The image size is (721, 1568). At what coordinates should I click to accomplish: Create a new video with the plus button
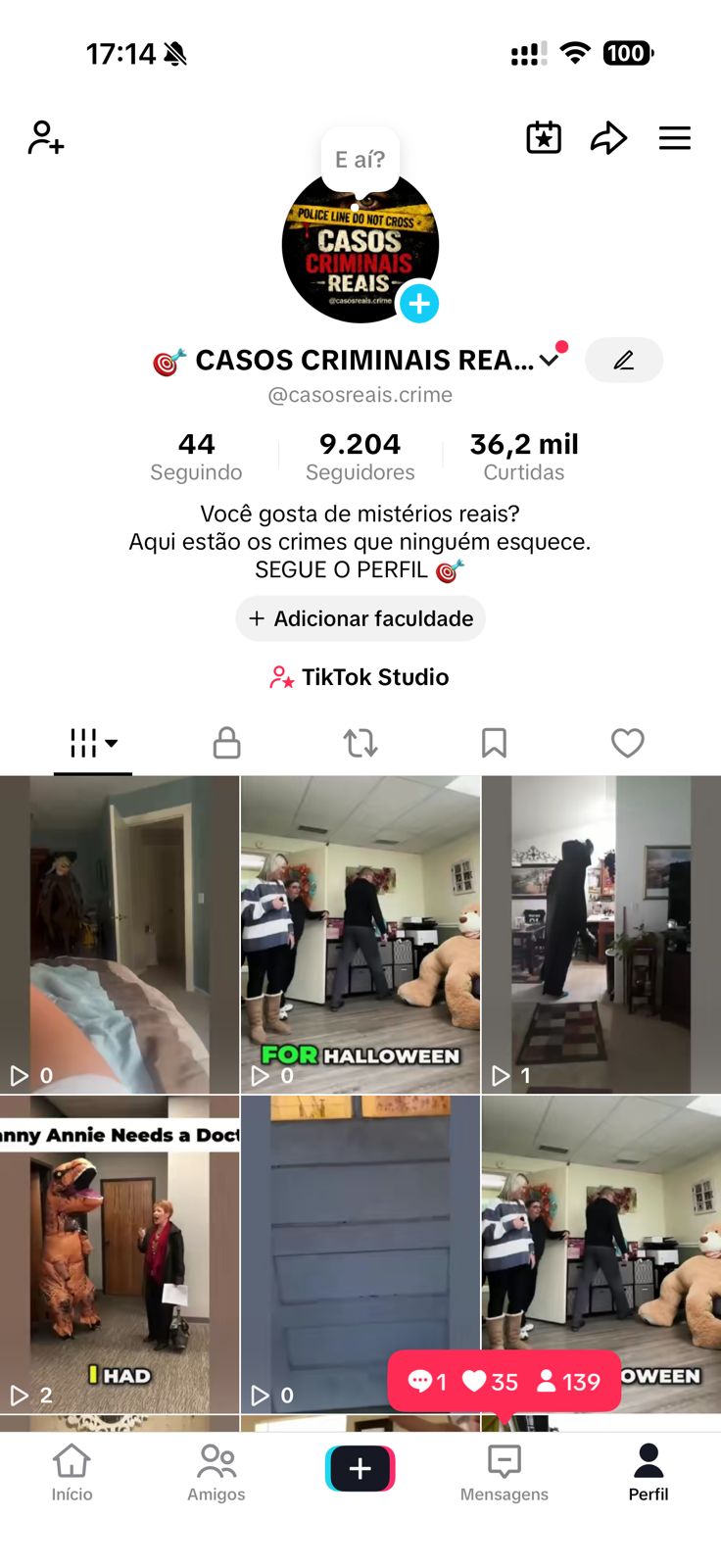click(x=360, y=1468)
